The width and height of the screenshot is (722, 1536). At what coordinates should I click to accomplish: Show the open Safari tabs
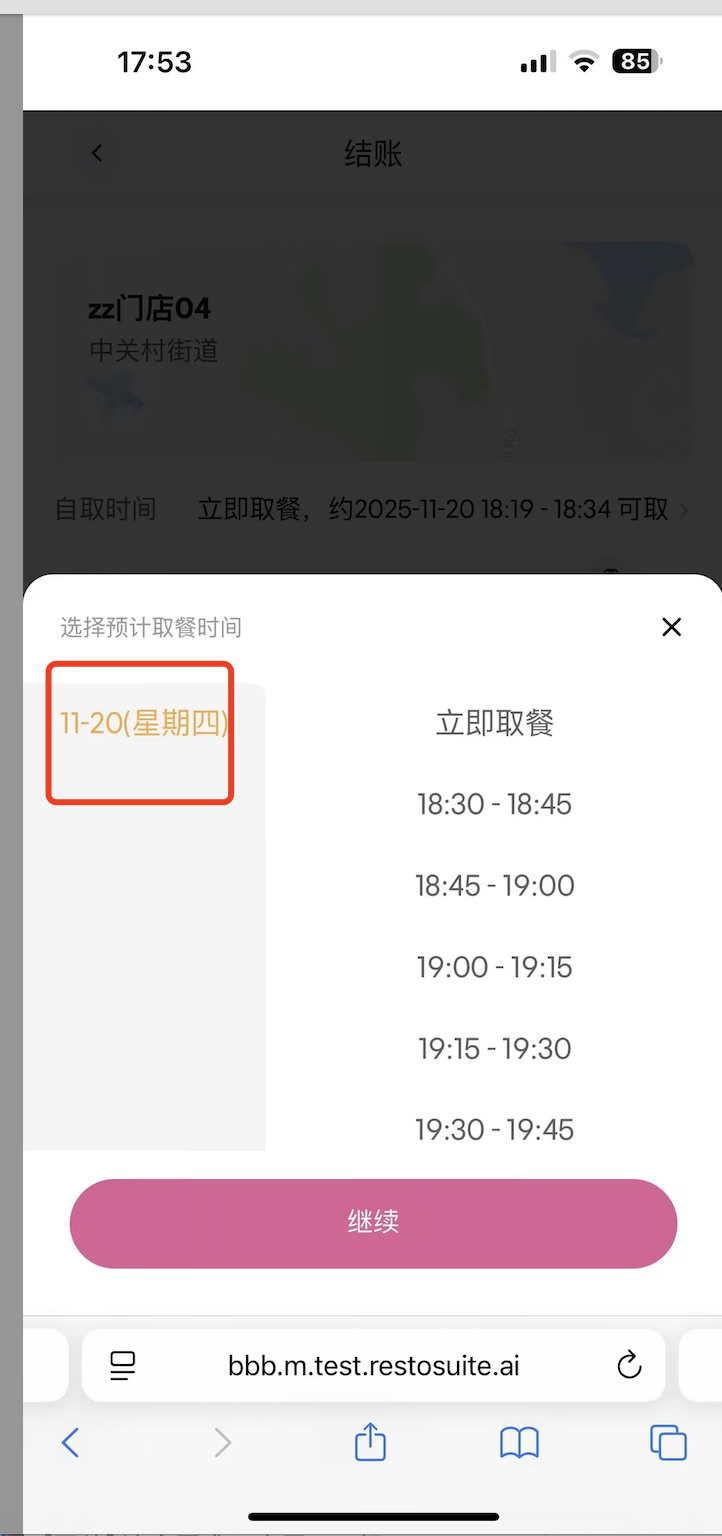tap(668, 1442)
